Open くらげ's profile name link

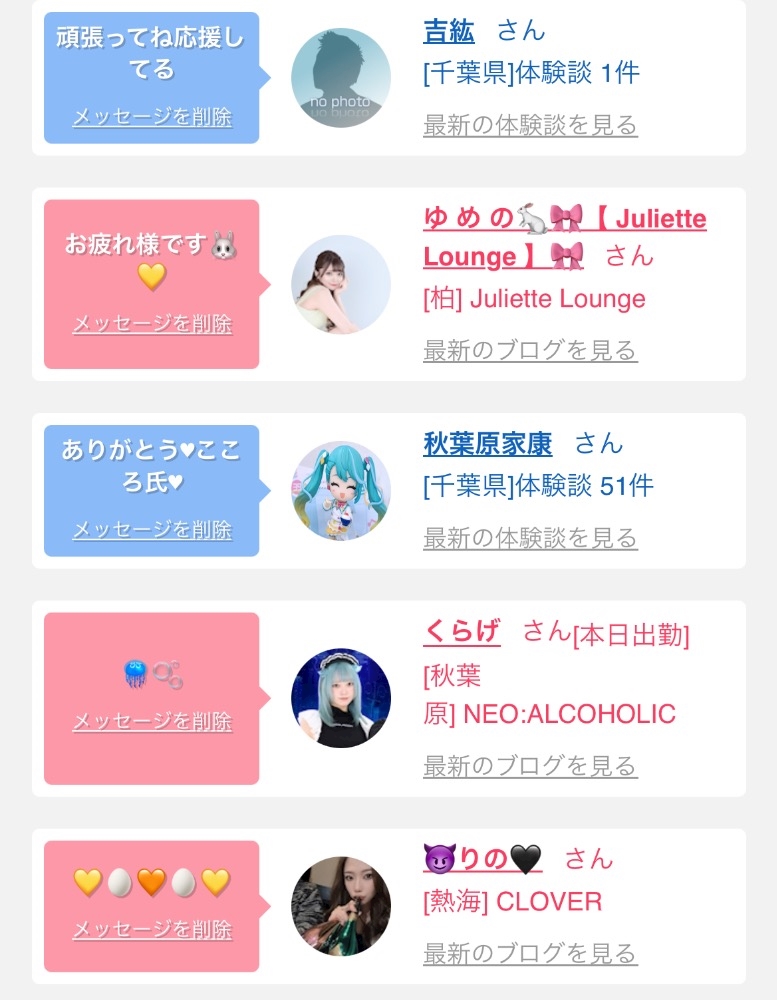click(x=462, y=631)
